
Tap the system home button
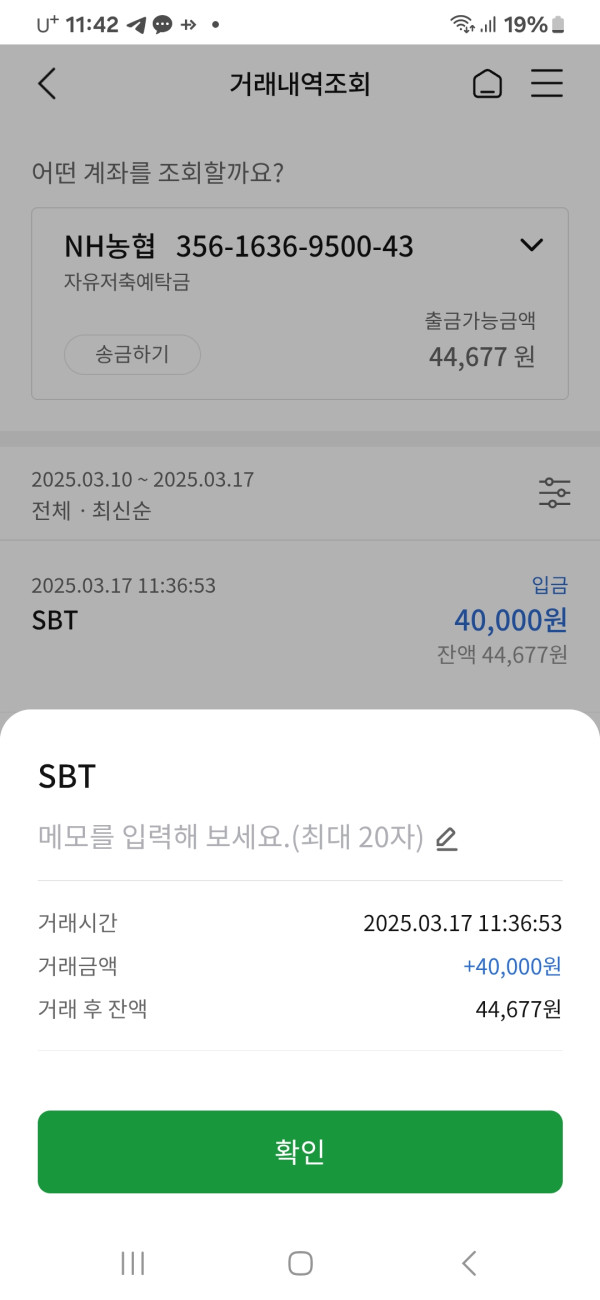click(300, 1263)
